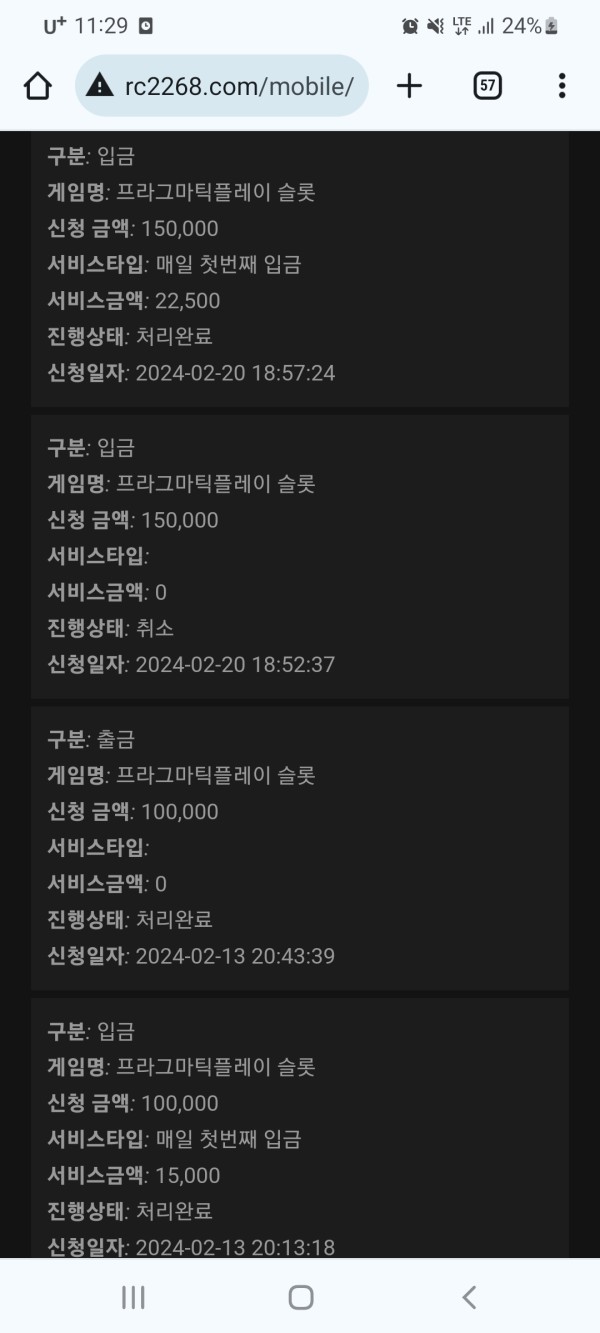Tap the system back button
This screenshot has width=600, height=1333.
[469, 1297]
